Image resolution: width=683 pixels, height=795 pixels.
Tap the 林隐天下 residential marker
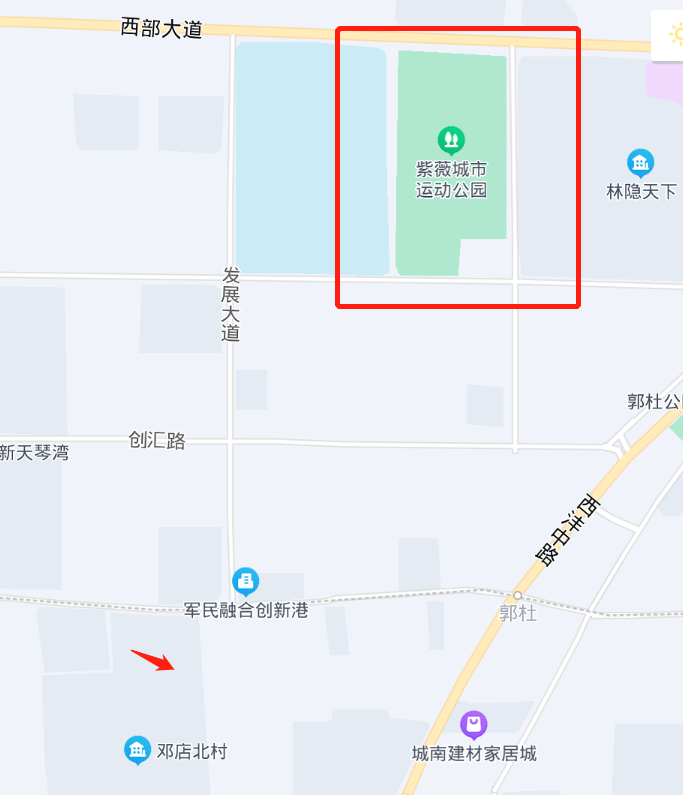pyautogui.click(x=640, y=163)
